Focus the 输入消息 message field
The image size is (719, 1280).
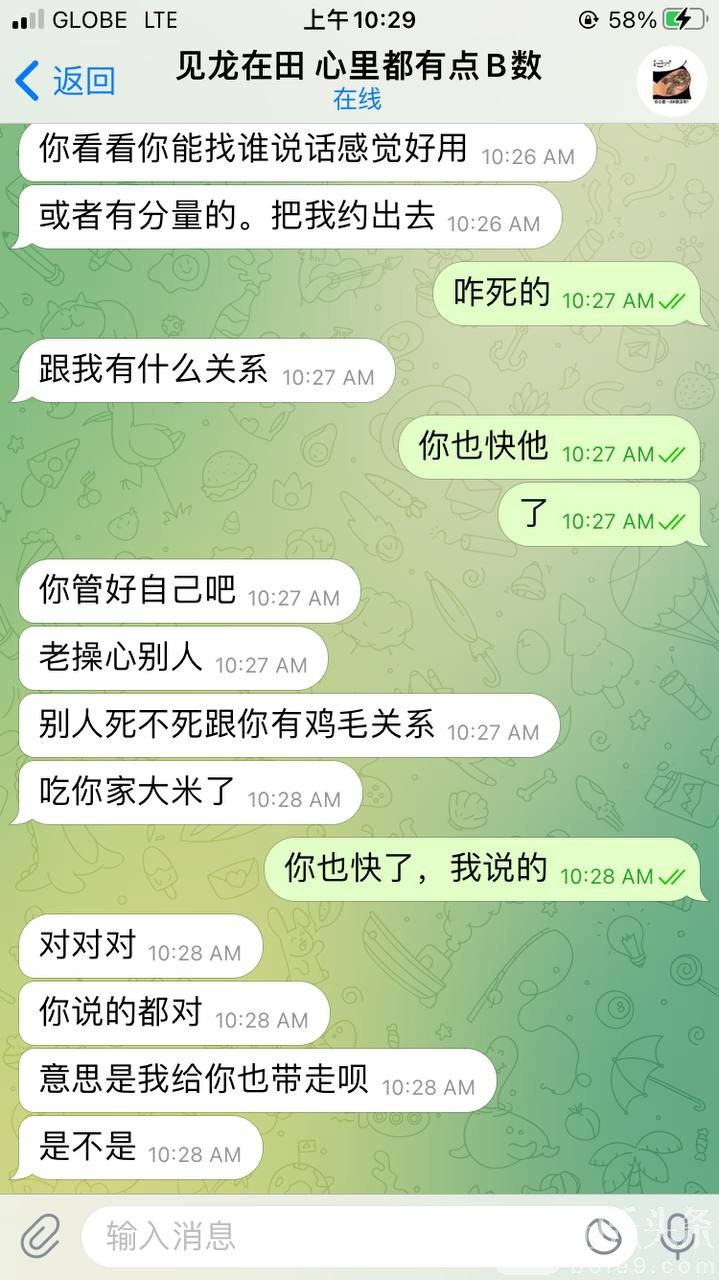pos(330,1237)
